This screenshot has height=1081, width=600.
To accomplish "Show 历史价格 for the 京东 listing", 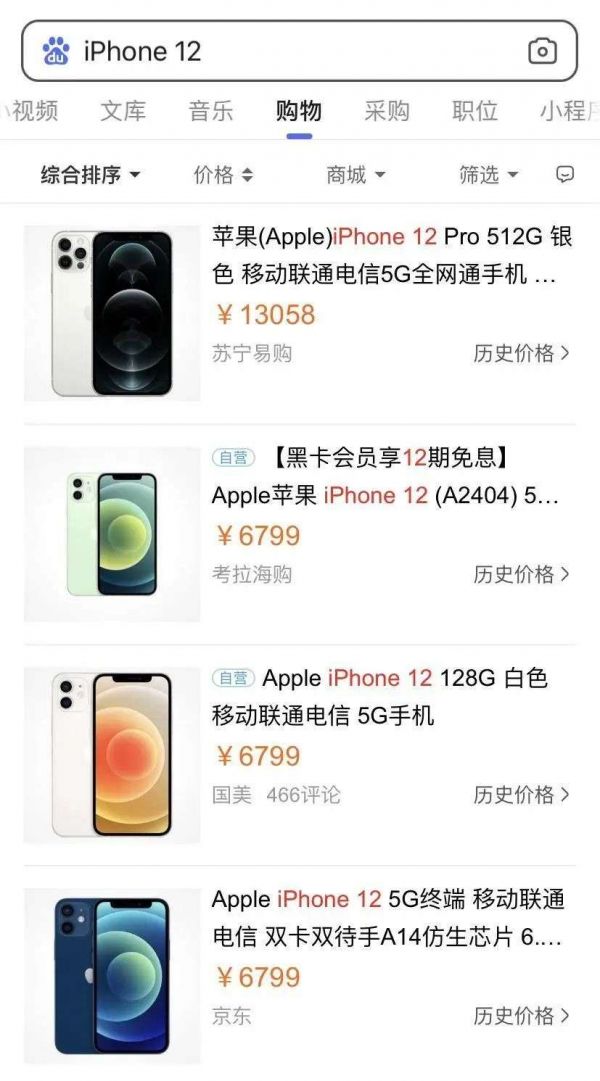I will tap(521, 1016).
